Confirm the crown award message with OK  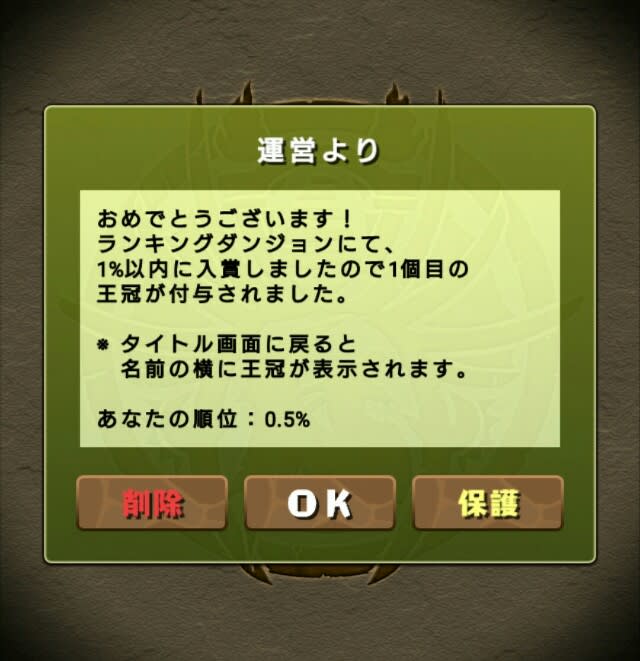[x=320, y=503]
